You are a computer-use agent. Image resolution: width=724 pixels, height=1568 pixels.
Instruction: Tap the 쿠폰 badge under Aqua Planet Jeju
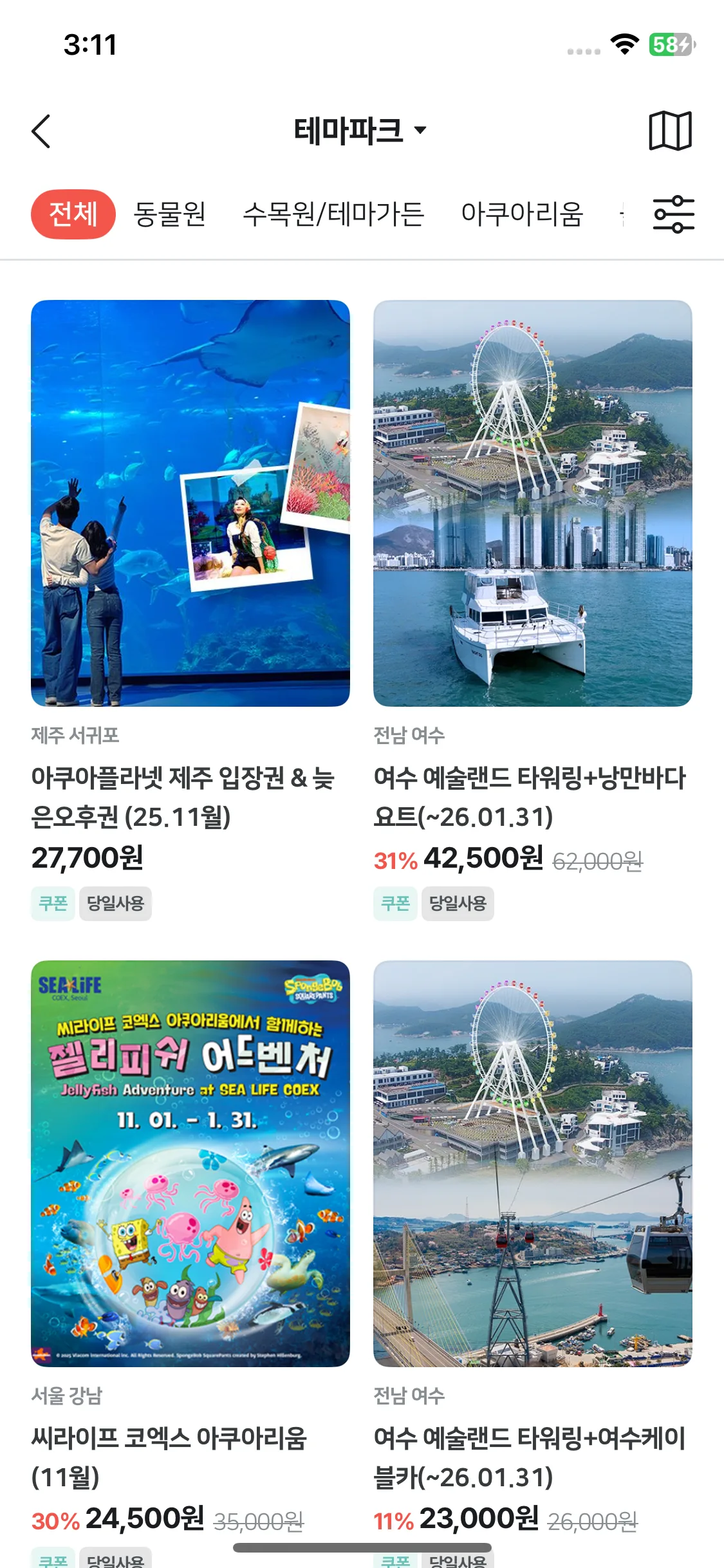[53, 903]
